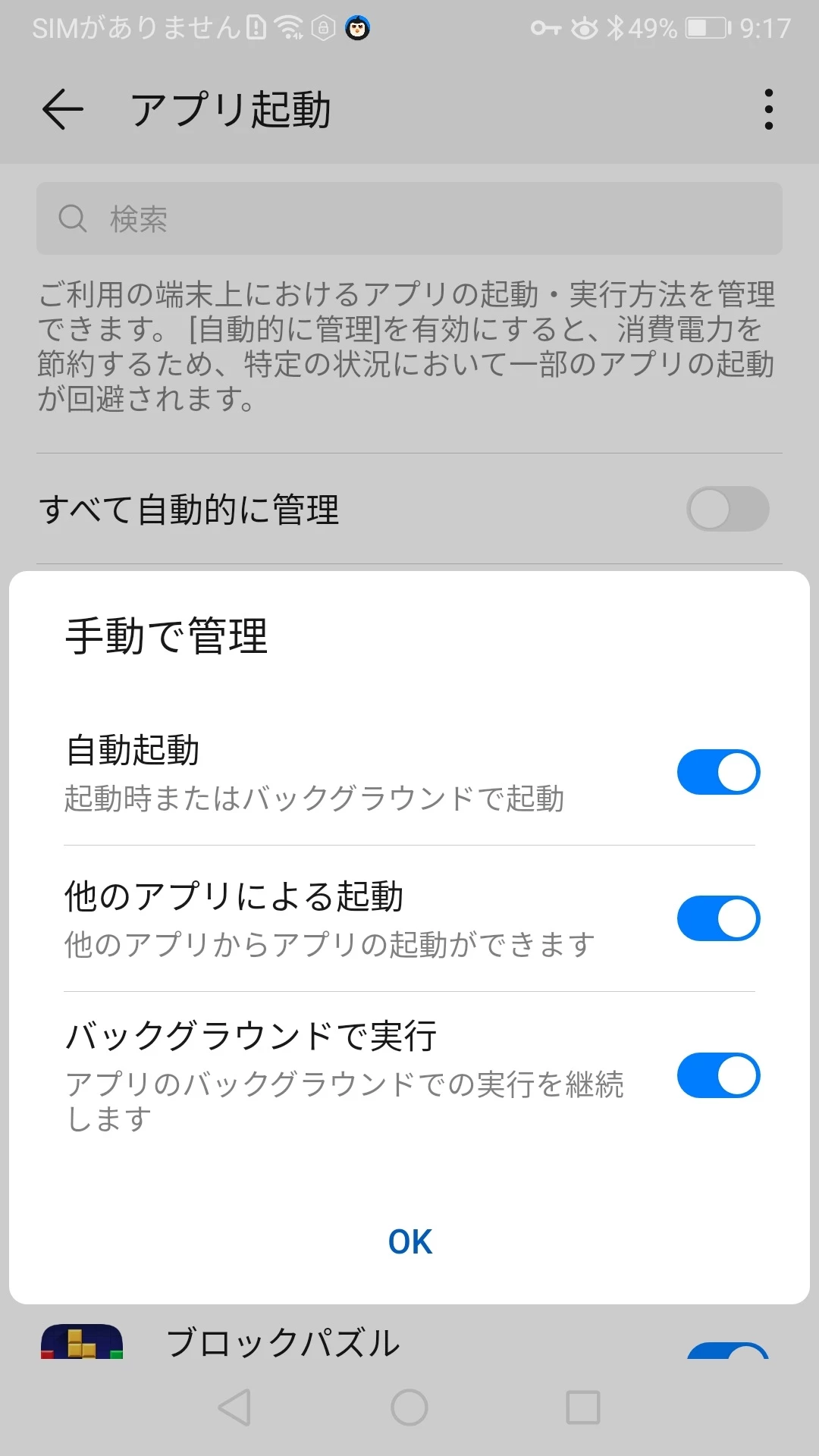Tap the system home button
The height and width of the screenshot is (1456, 819).
(409, 1407)
